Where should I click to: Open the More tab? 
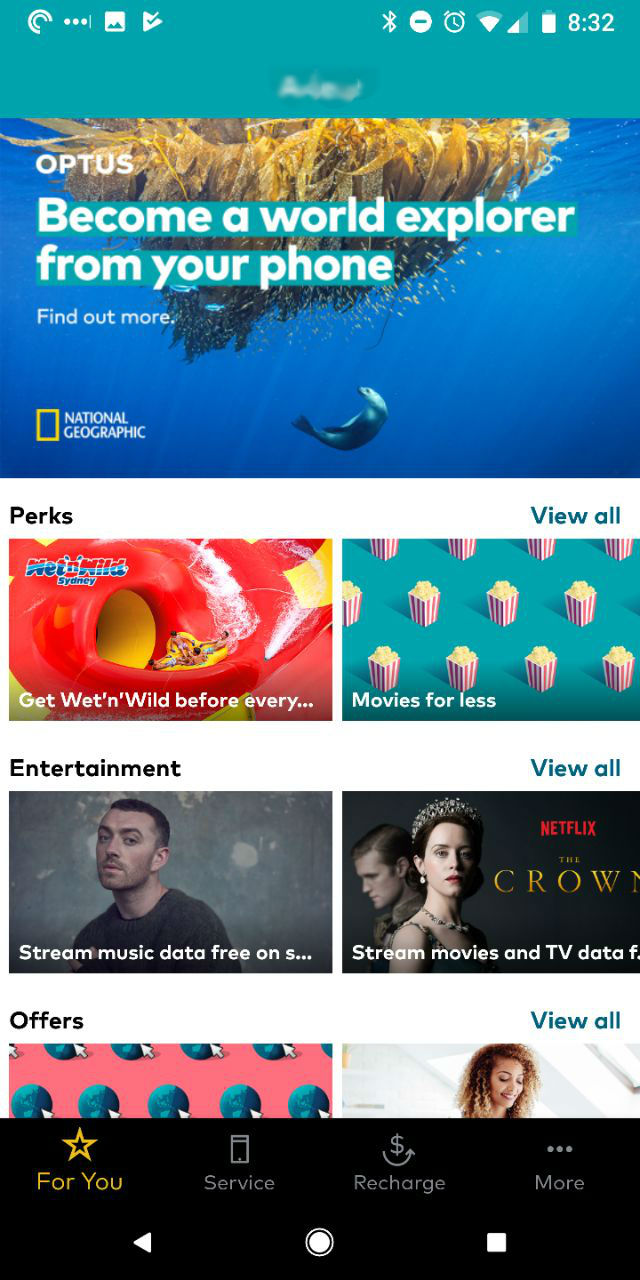click(x=560, y=1162)
